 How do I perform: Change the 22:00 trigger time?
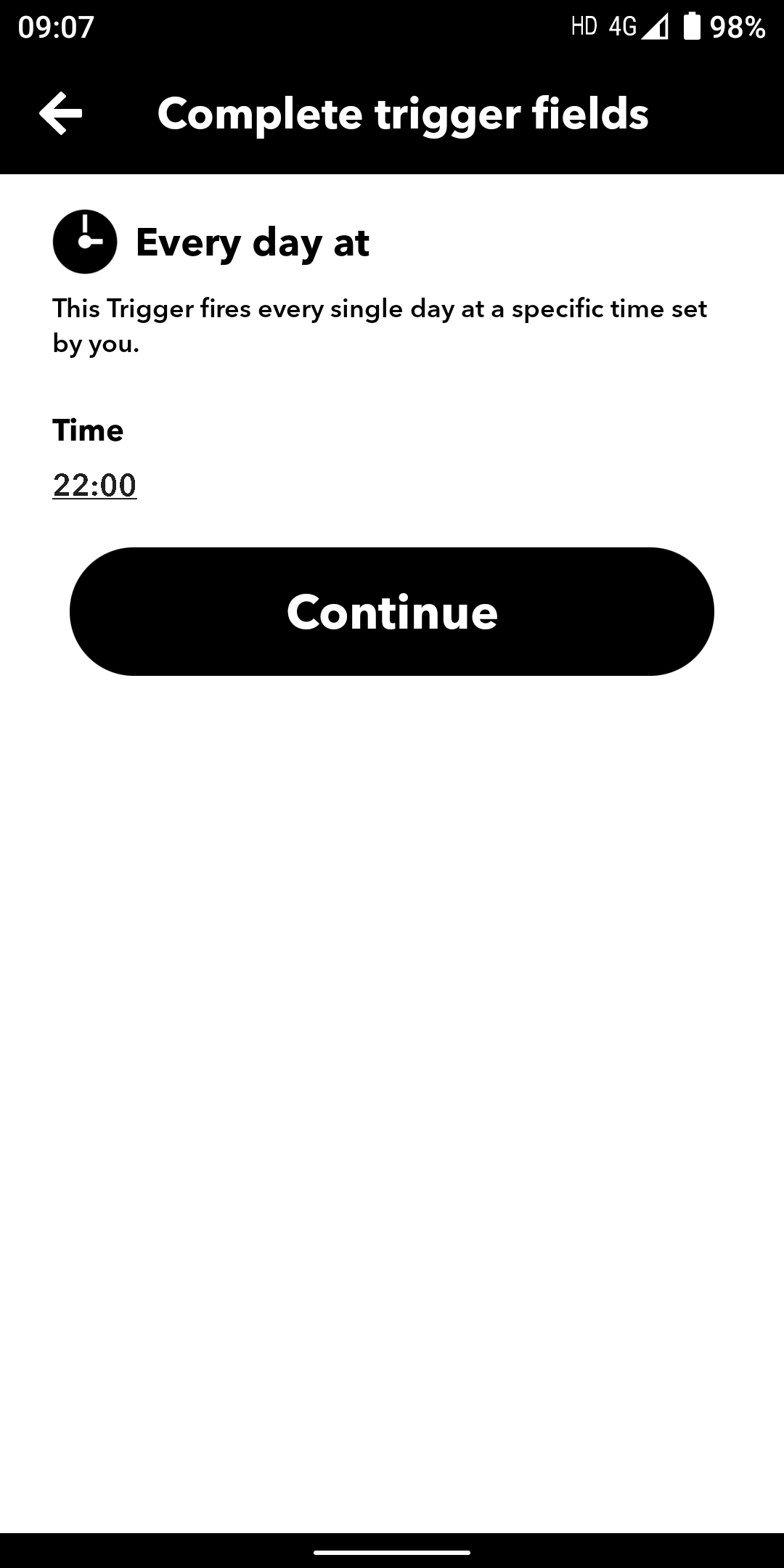click(94, 485)
